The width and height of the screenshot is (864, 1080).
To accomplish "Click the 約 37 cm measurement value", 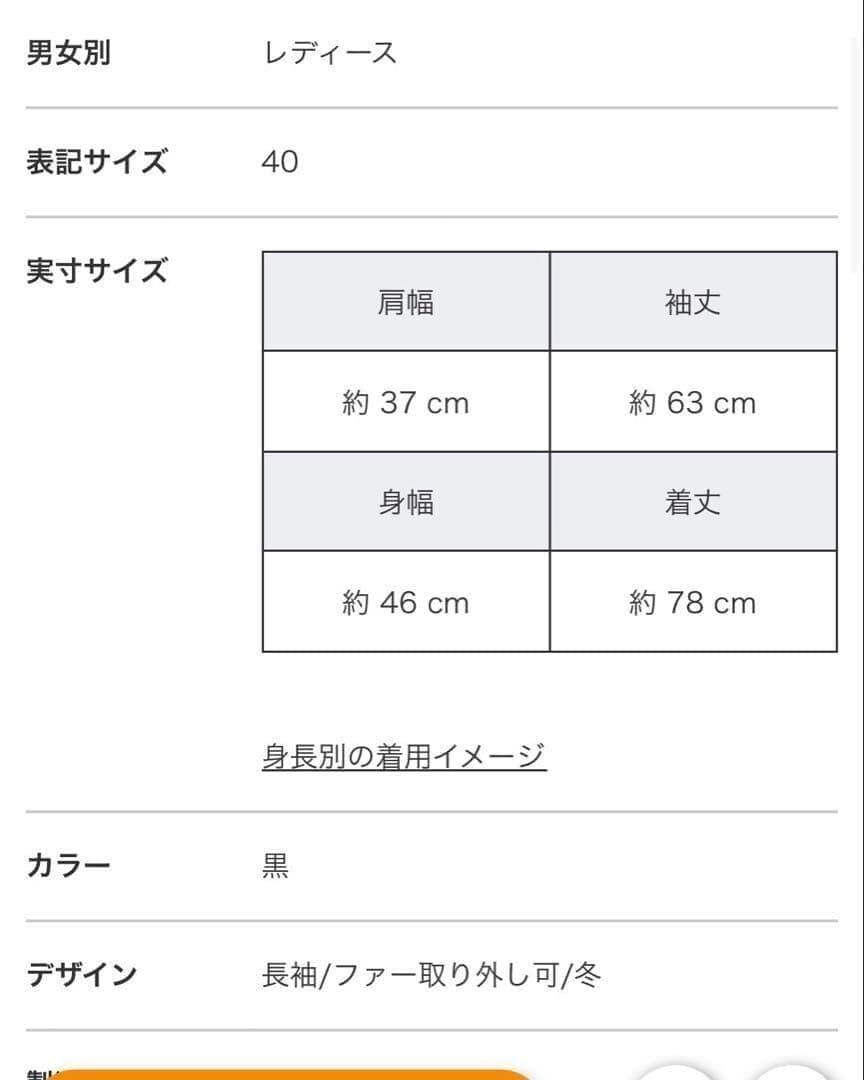I will [x=405, y=402].
